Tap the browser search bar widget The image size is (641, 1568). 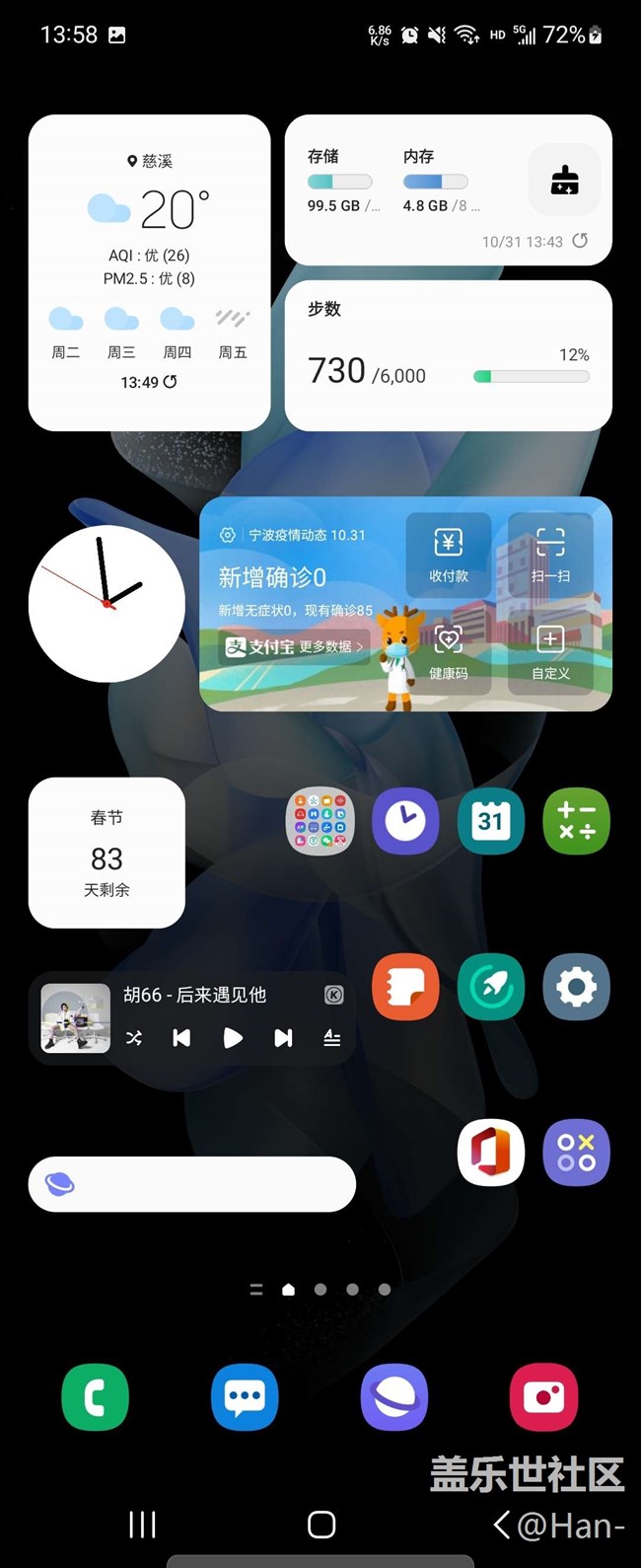pyautogui.click(x=192, y=1183)
